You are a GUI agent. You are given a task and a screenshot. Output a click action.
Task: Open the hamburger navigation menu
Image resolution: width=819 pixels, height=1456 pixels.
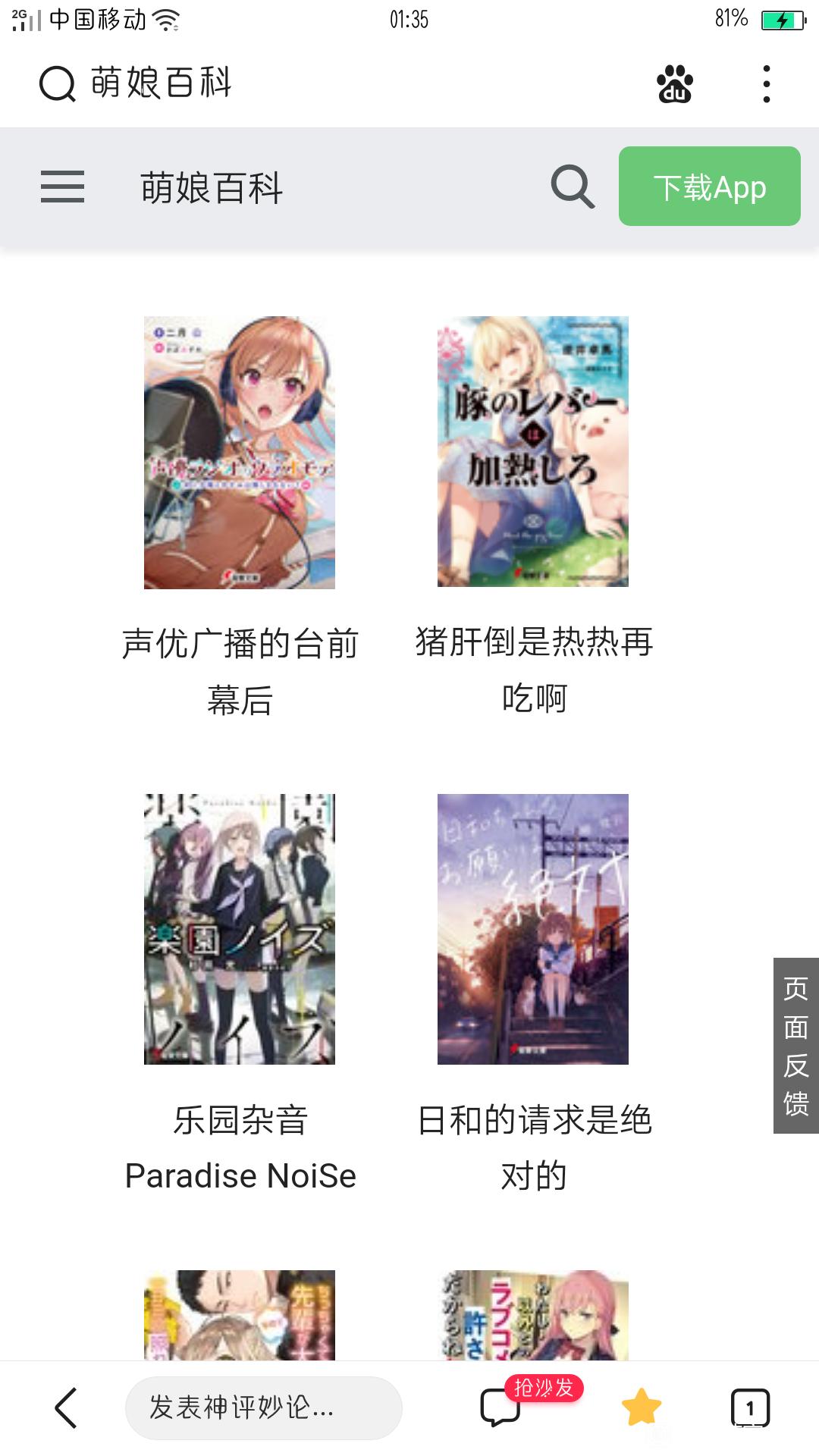coord(62,187)
